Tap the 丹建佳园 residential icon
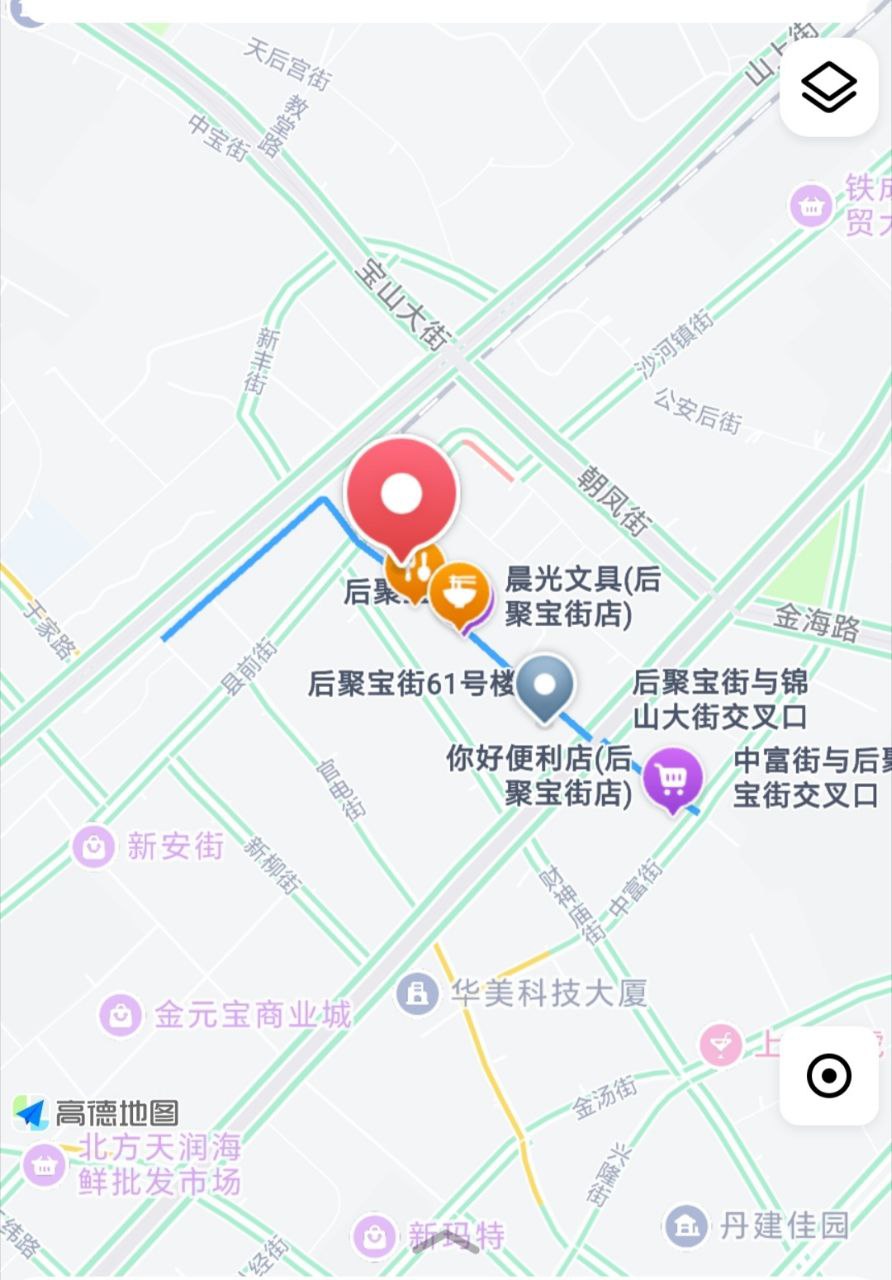 (x=685, y=1222)
